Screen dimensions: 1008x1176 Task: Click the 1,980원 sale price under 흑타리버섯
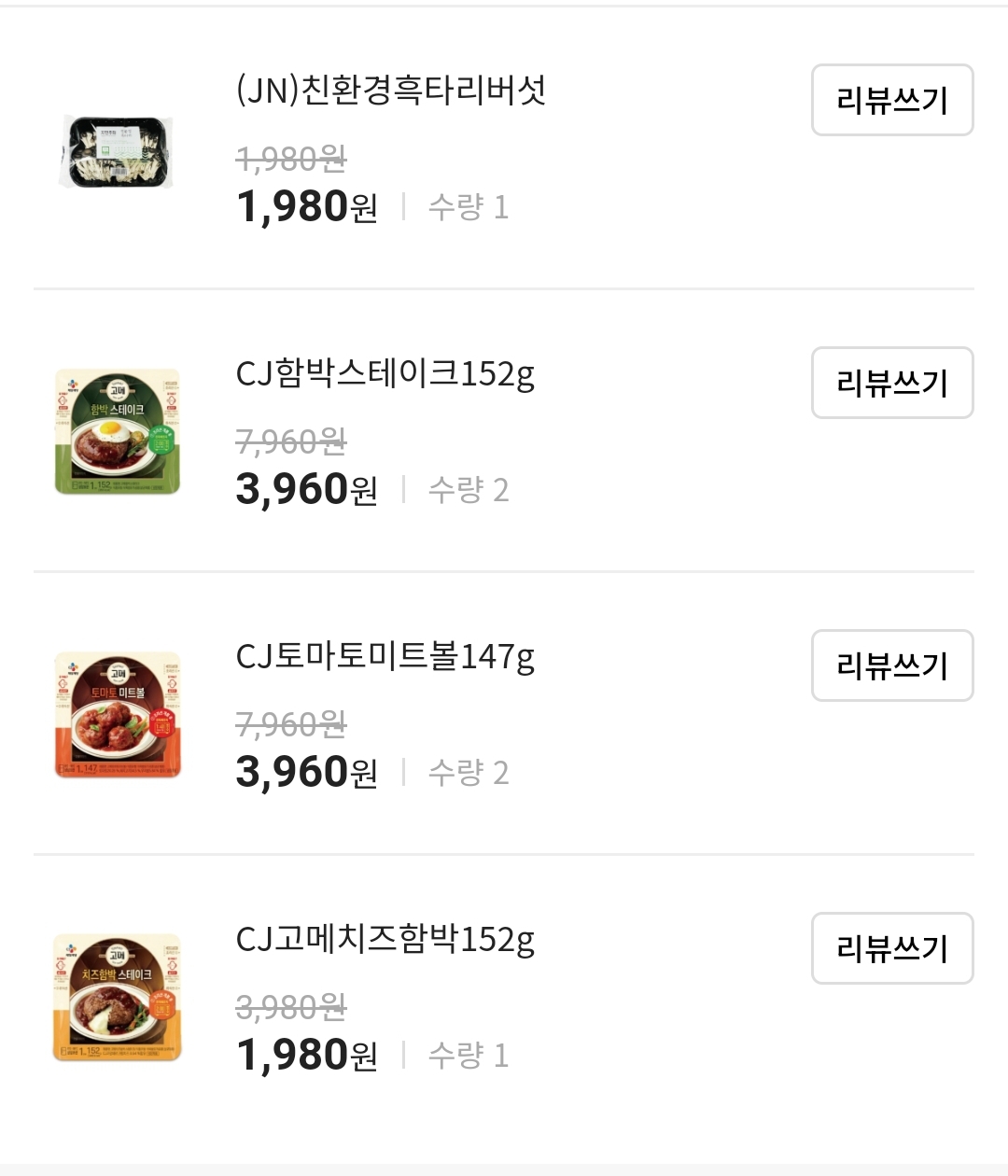[x=308, y=205]
